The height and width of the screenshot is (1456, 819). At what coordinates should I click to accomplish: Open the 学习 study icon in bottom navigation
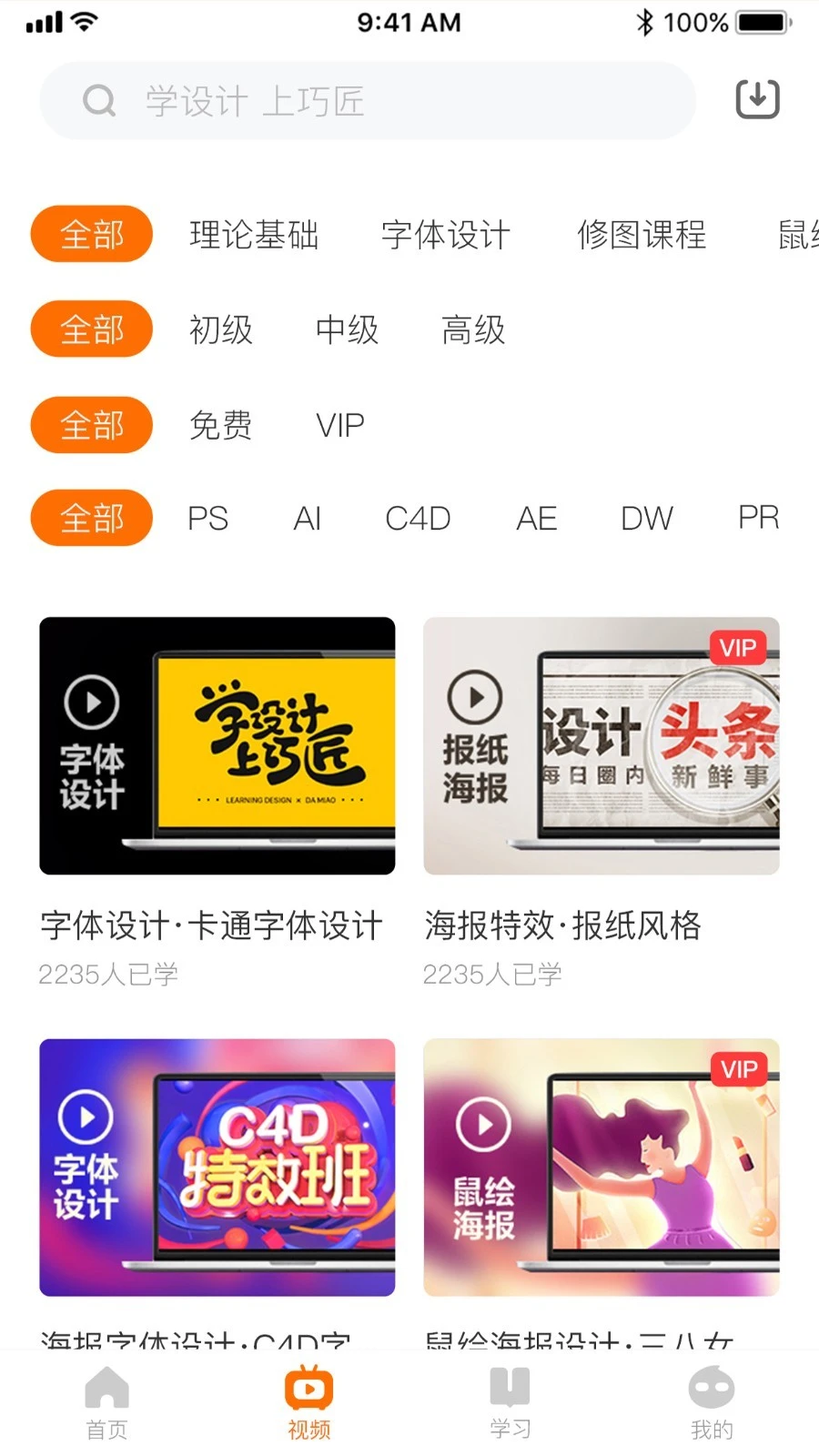coord(509,1401)
